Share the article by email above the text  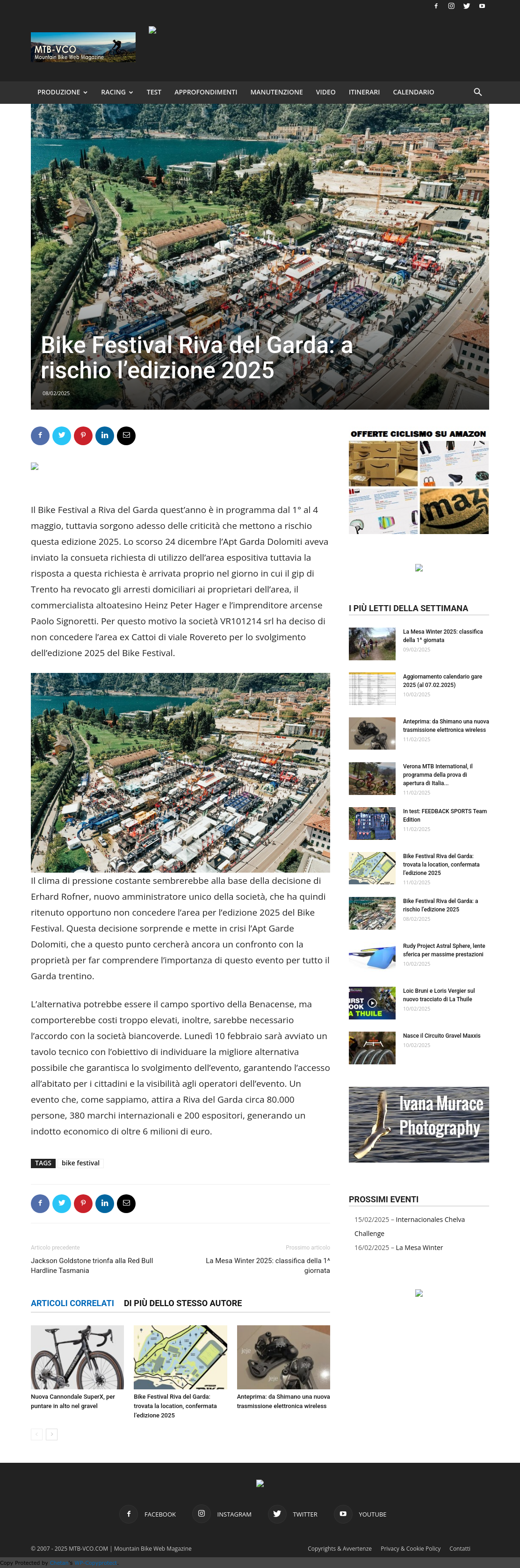pyautogui.click(x=126, y=436)
